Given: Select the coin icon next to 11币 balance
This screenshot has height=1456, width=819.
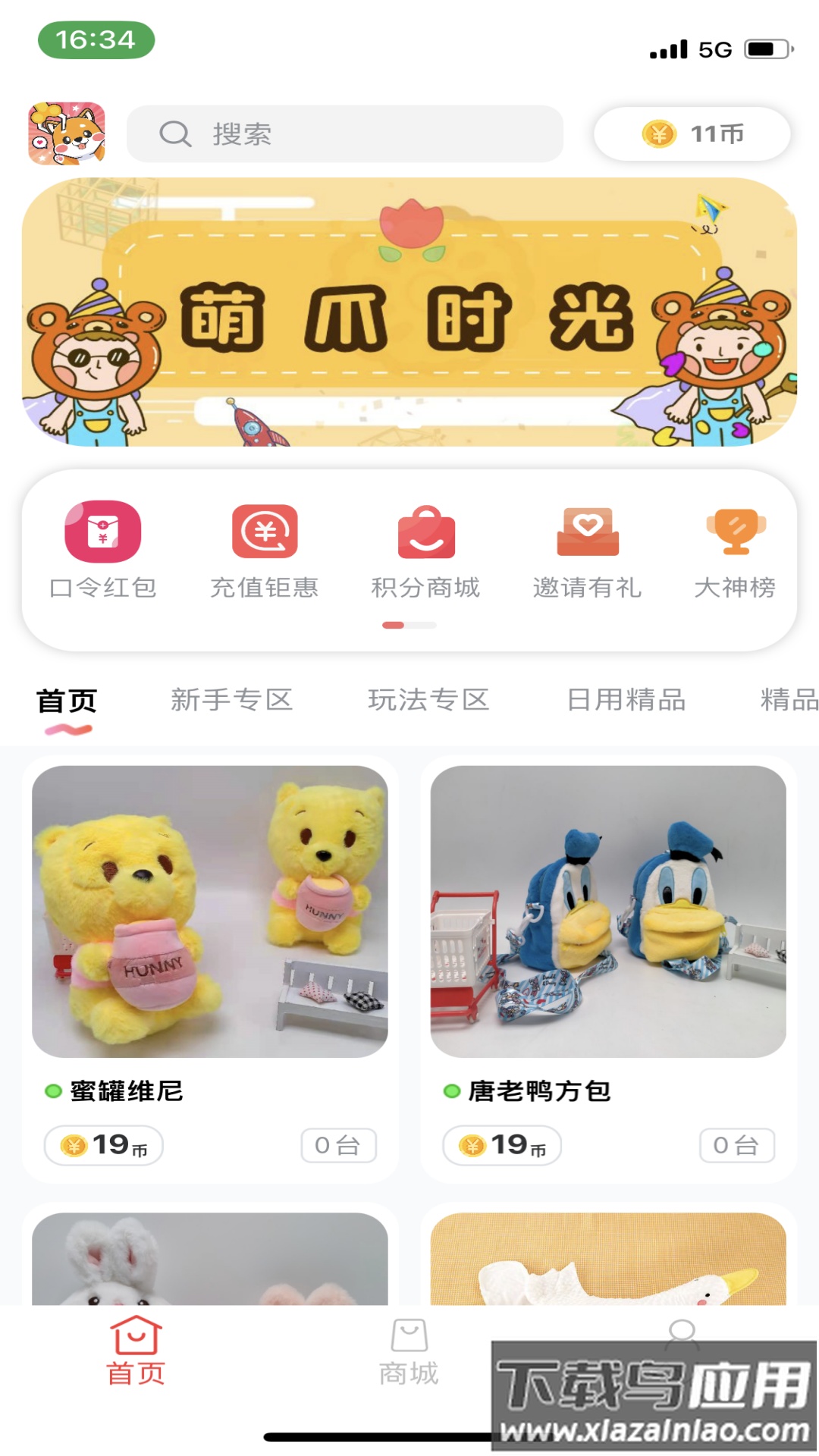Looking at the screenshot, I should pos(659,133).
